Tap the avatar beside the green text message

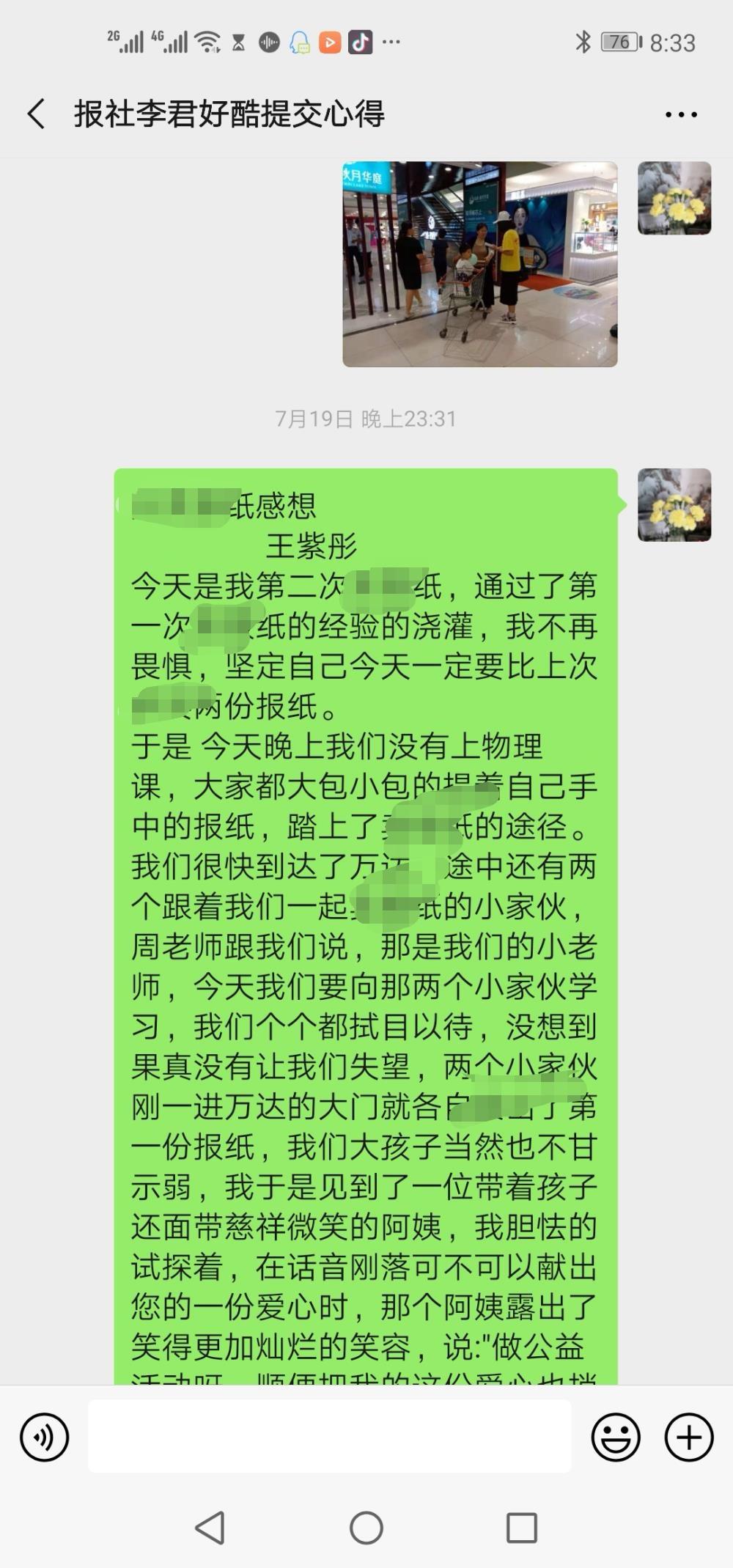click(x=674, y=505)
